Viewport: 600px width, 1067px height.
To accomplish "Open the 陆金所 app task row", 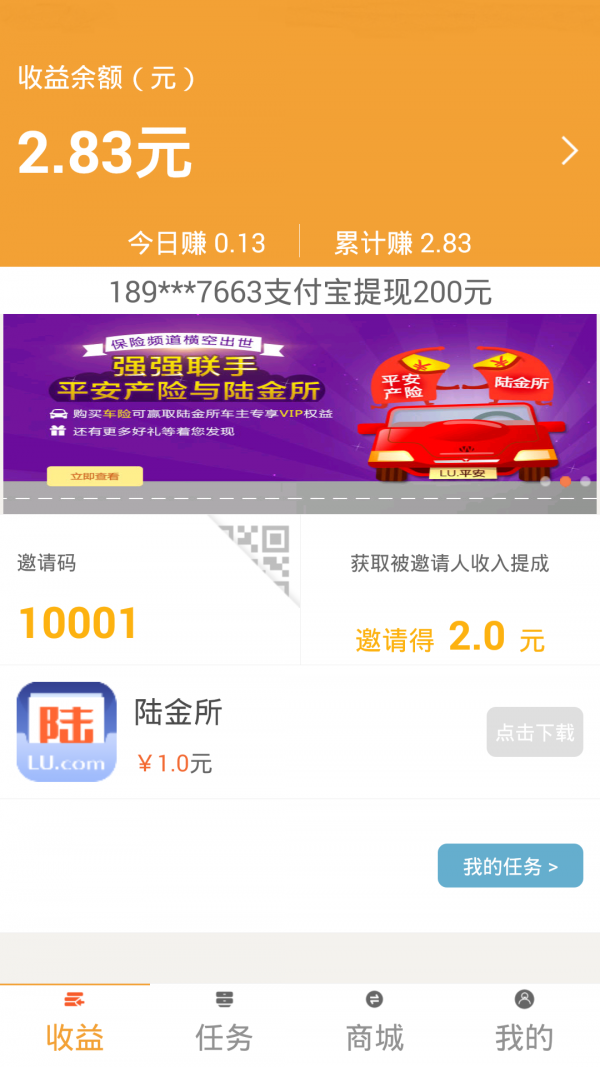I will pos(250,732).
